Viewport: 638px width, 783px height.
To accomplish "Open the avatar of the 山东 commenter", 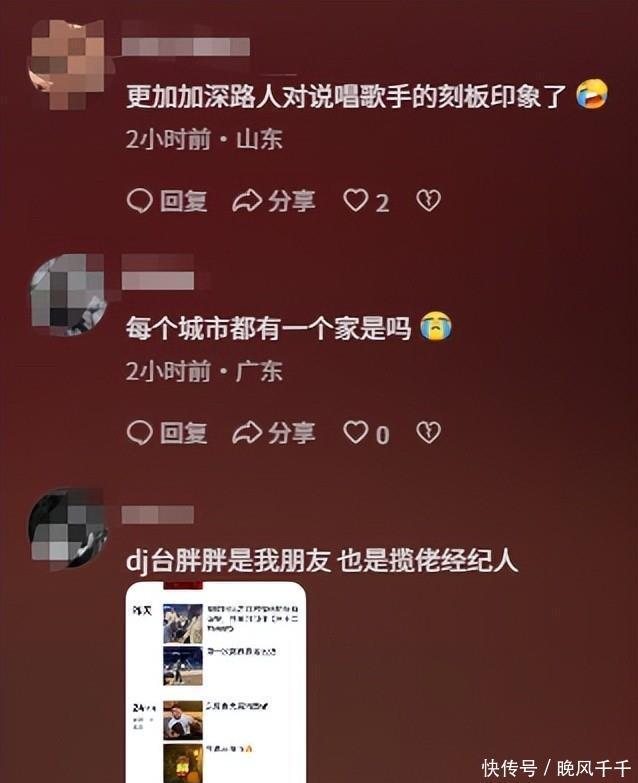I will 67,61.
